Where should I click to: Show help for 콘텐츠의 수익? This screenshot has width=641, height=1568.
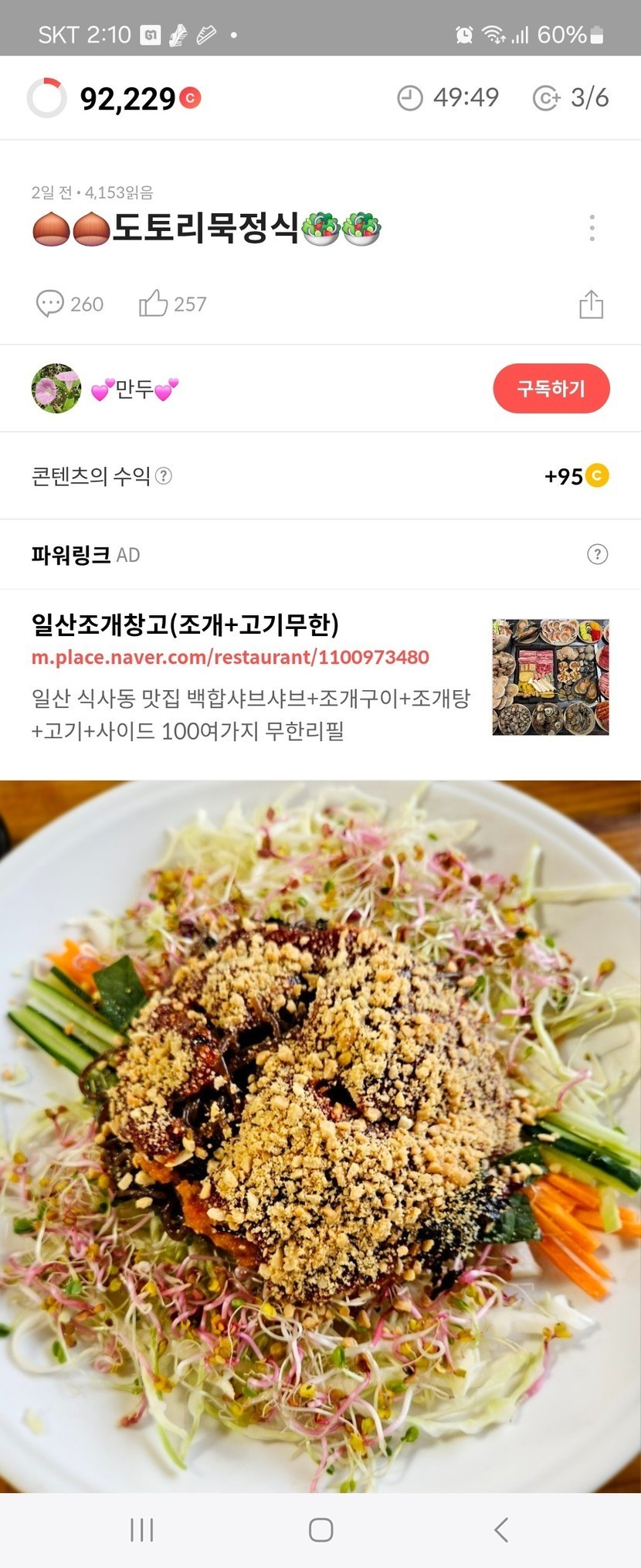click(x=164, y=476)
